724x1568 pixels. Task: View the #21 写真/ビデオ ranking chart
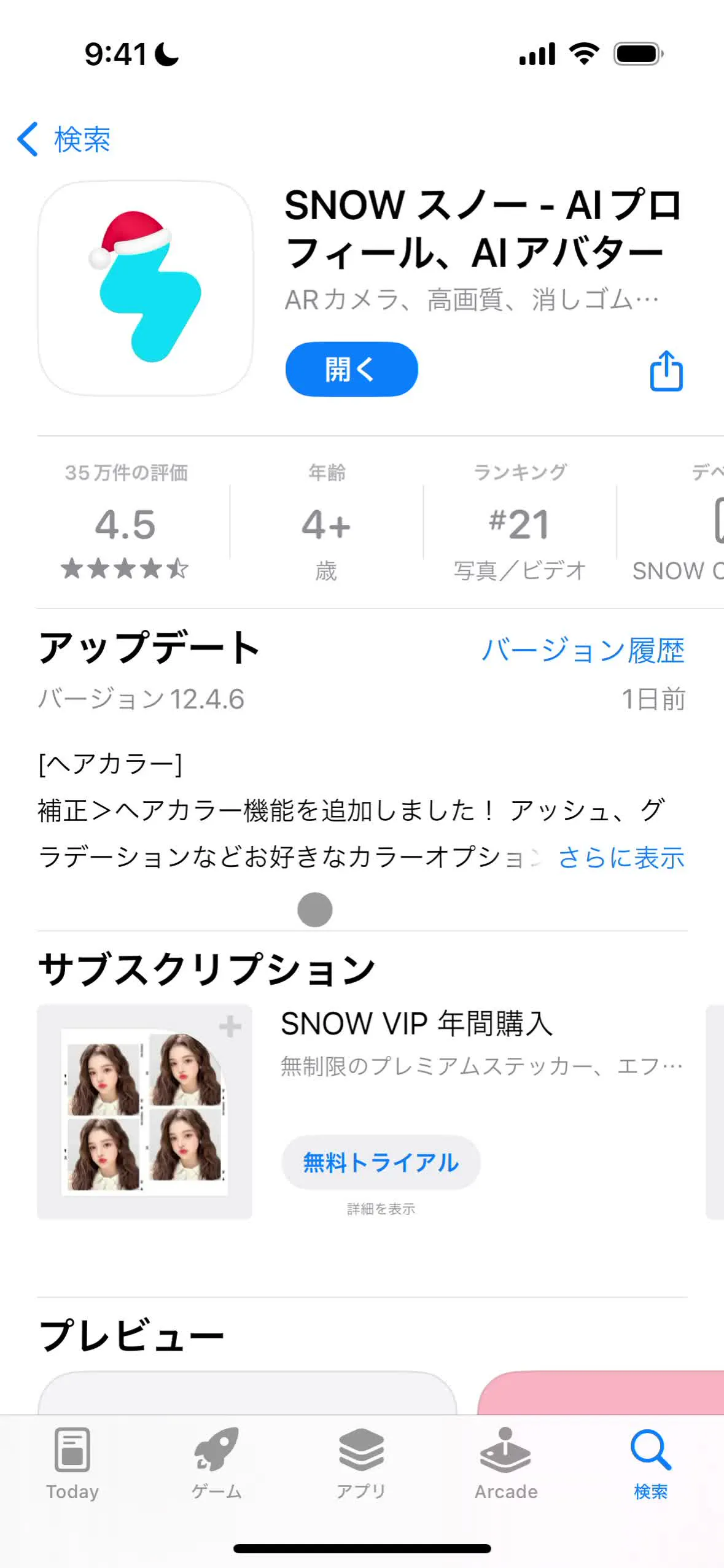tap(520, 522)
